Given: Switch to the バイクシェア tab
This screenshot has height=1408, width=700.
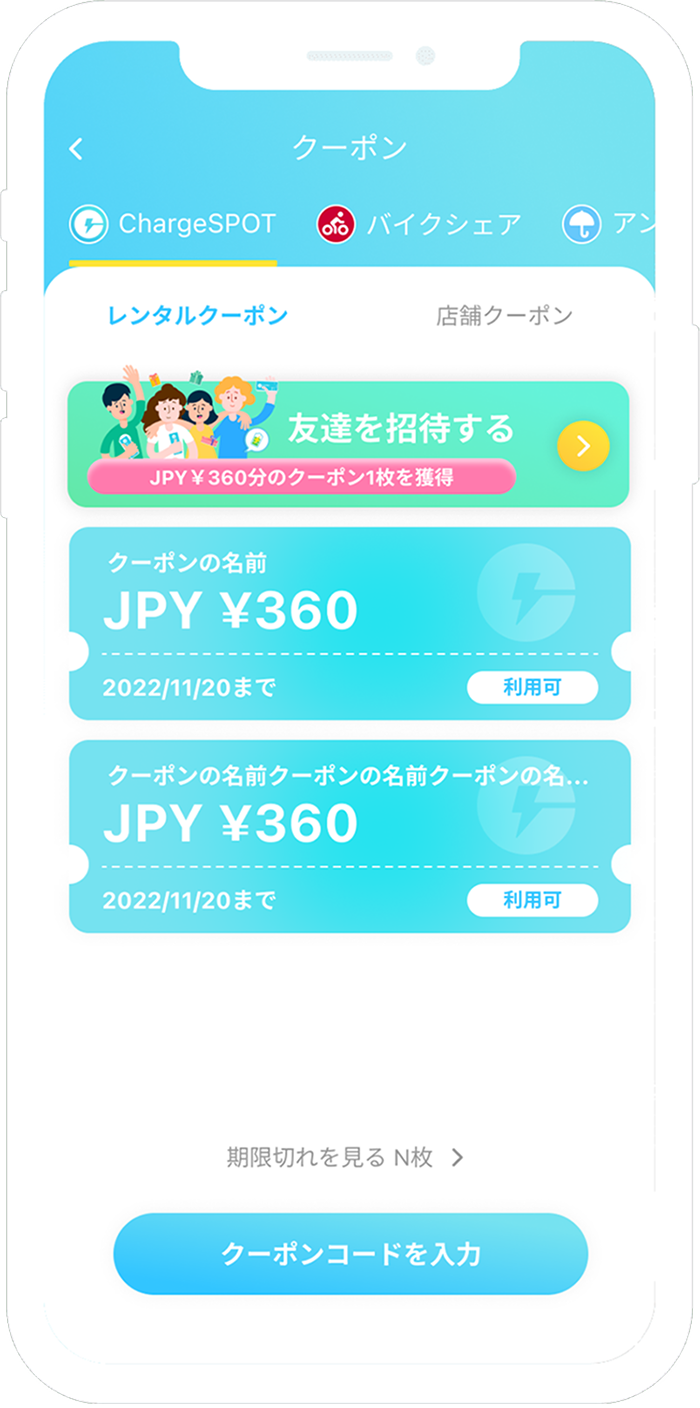Looking at the screenshot, I should pos(420,224).
